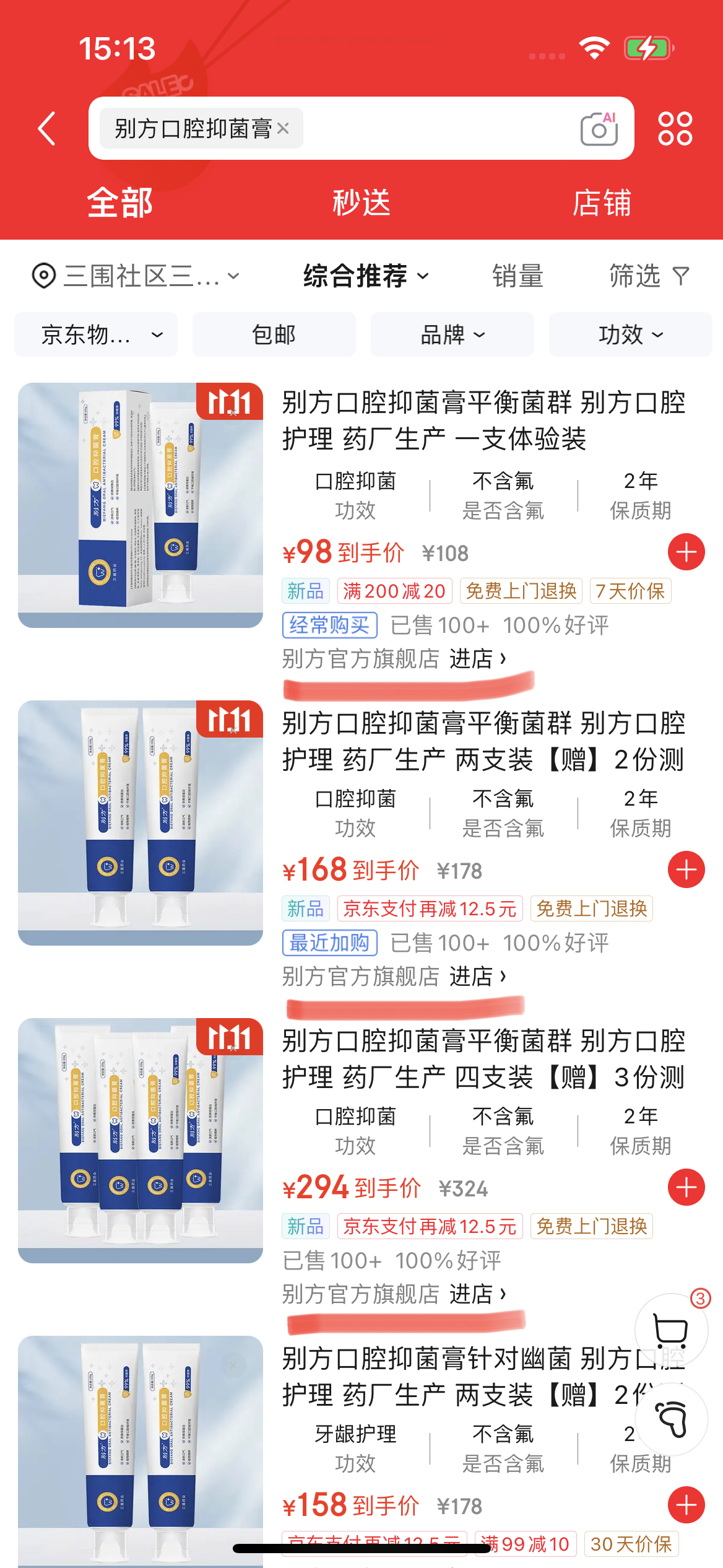Enter the store from the ¥98 listing
723x1568 pixels.
coord(477,659)
